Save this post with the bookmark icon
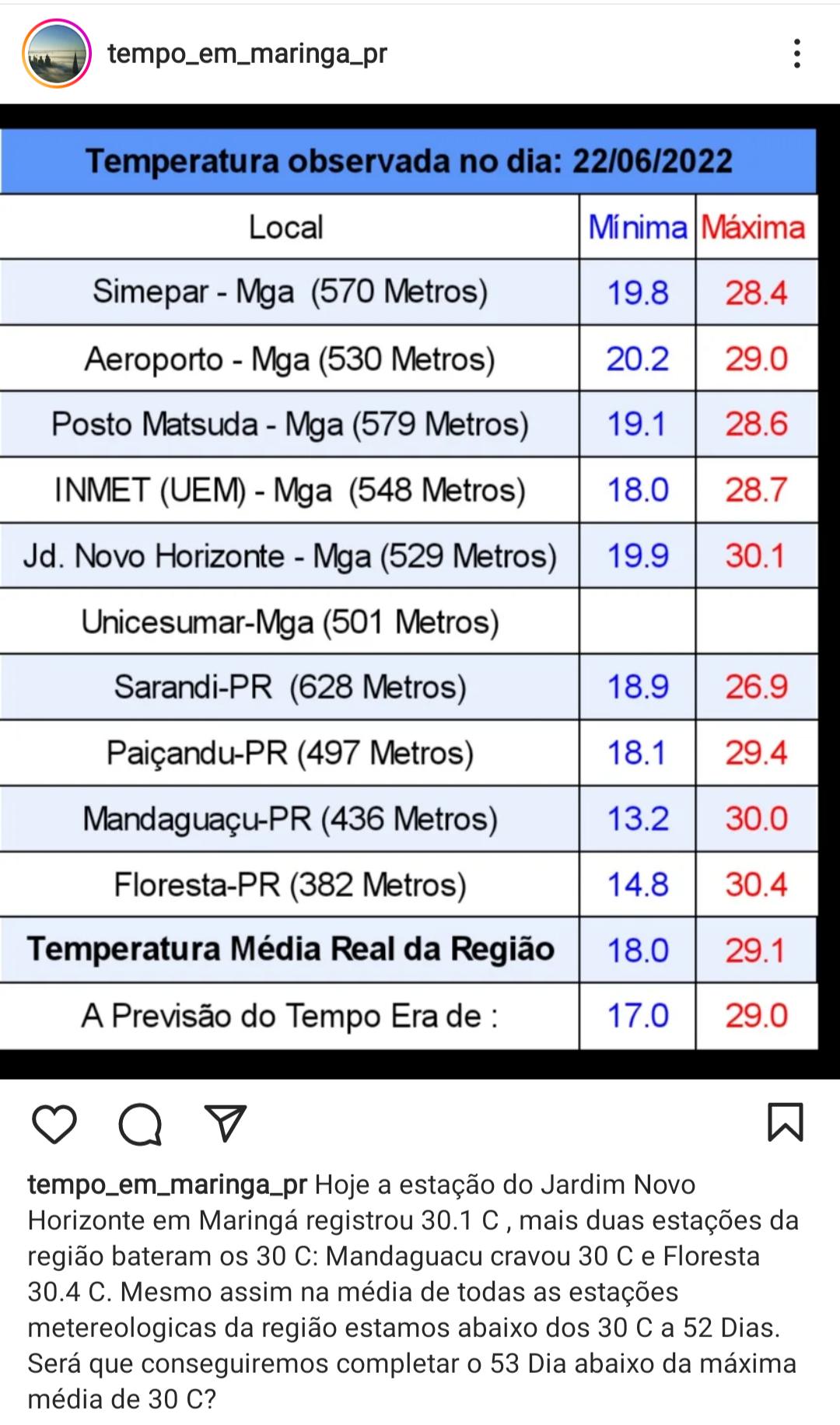Image resolution: width=840 pixels, height=1425 pixels. coord(786,1122)
